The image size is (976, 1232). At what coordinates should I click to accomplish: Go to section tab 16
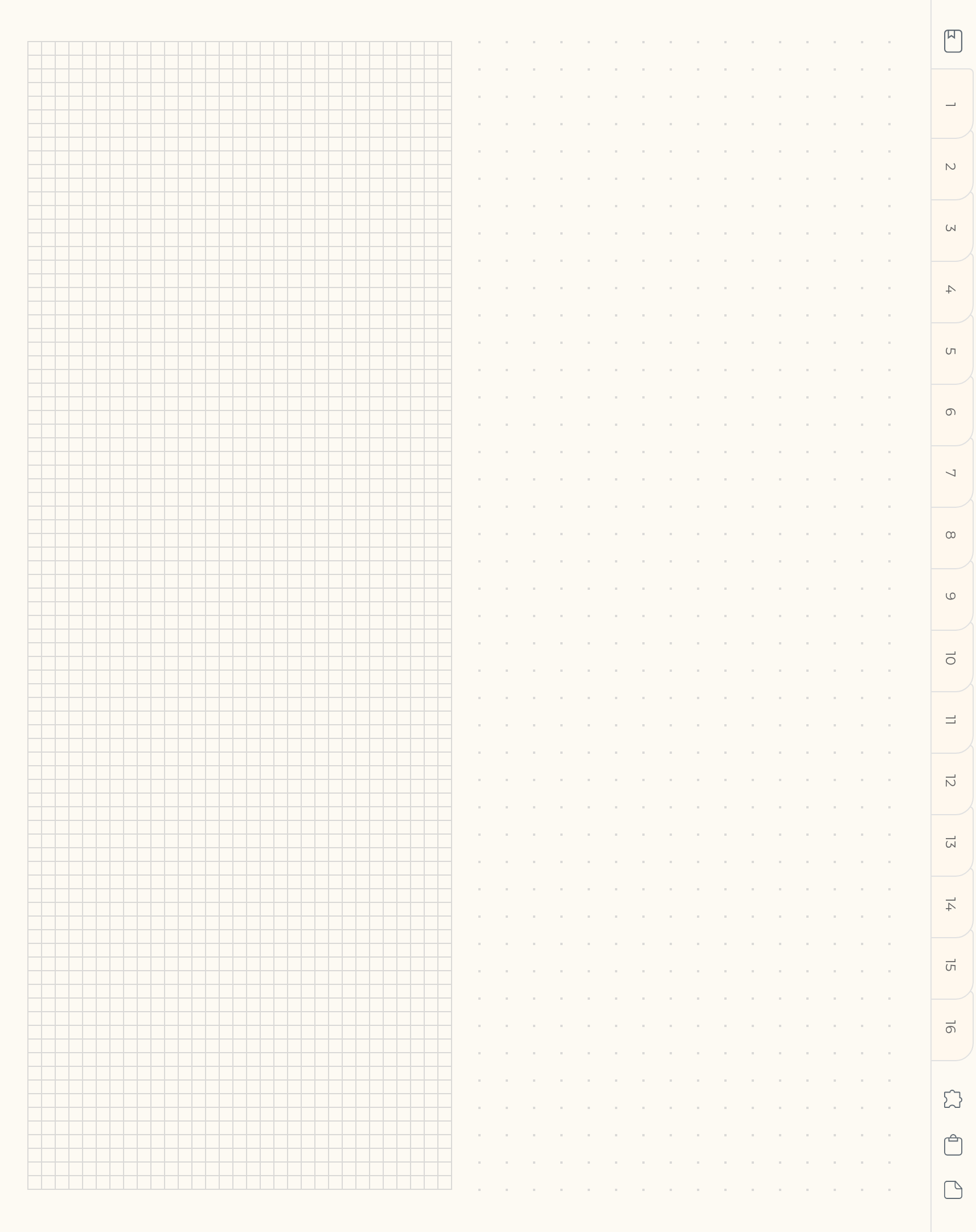(x=950, y=1027)
